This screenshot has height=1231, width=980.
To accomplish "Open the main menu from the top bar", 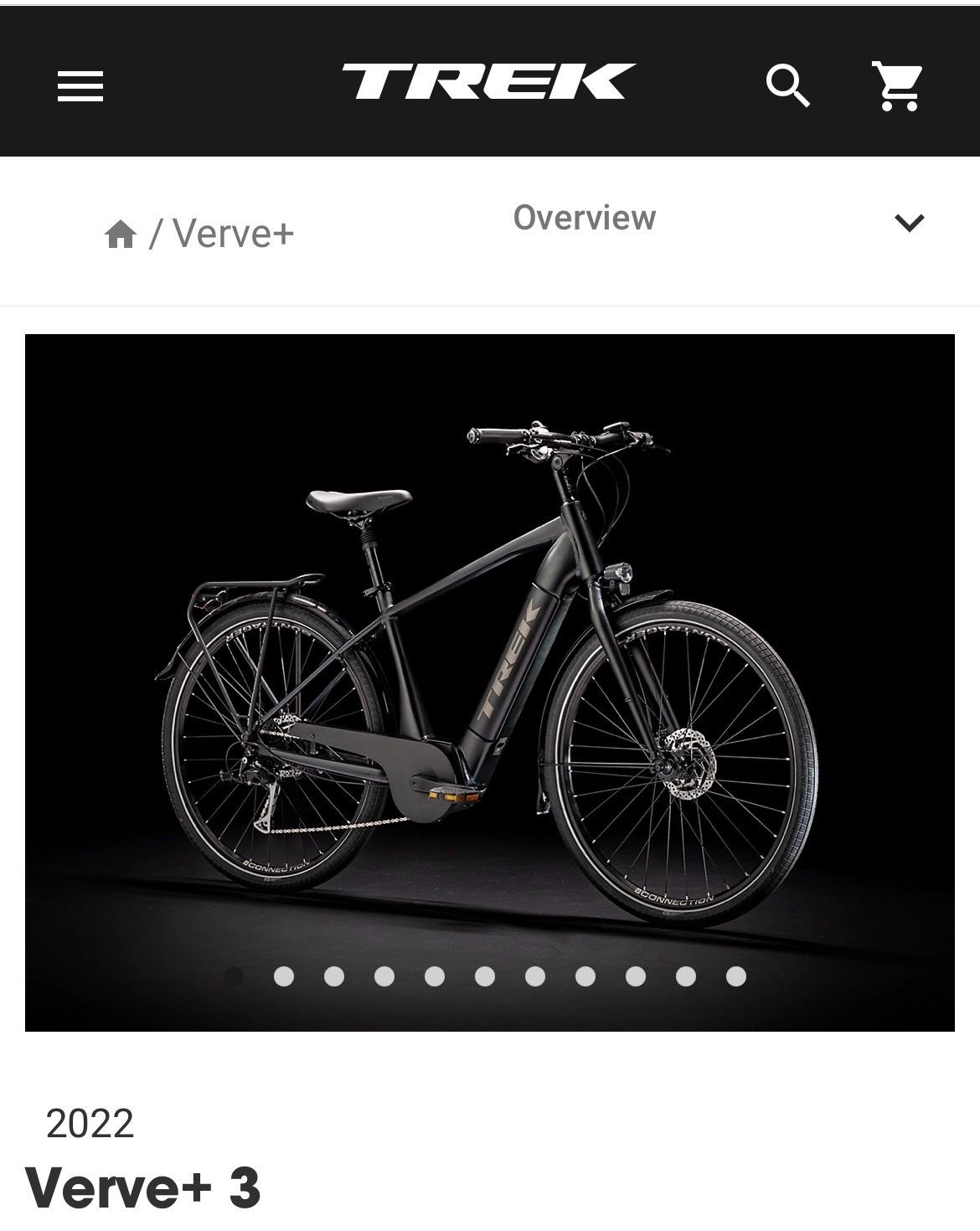I will [x=80, y=84].
